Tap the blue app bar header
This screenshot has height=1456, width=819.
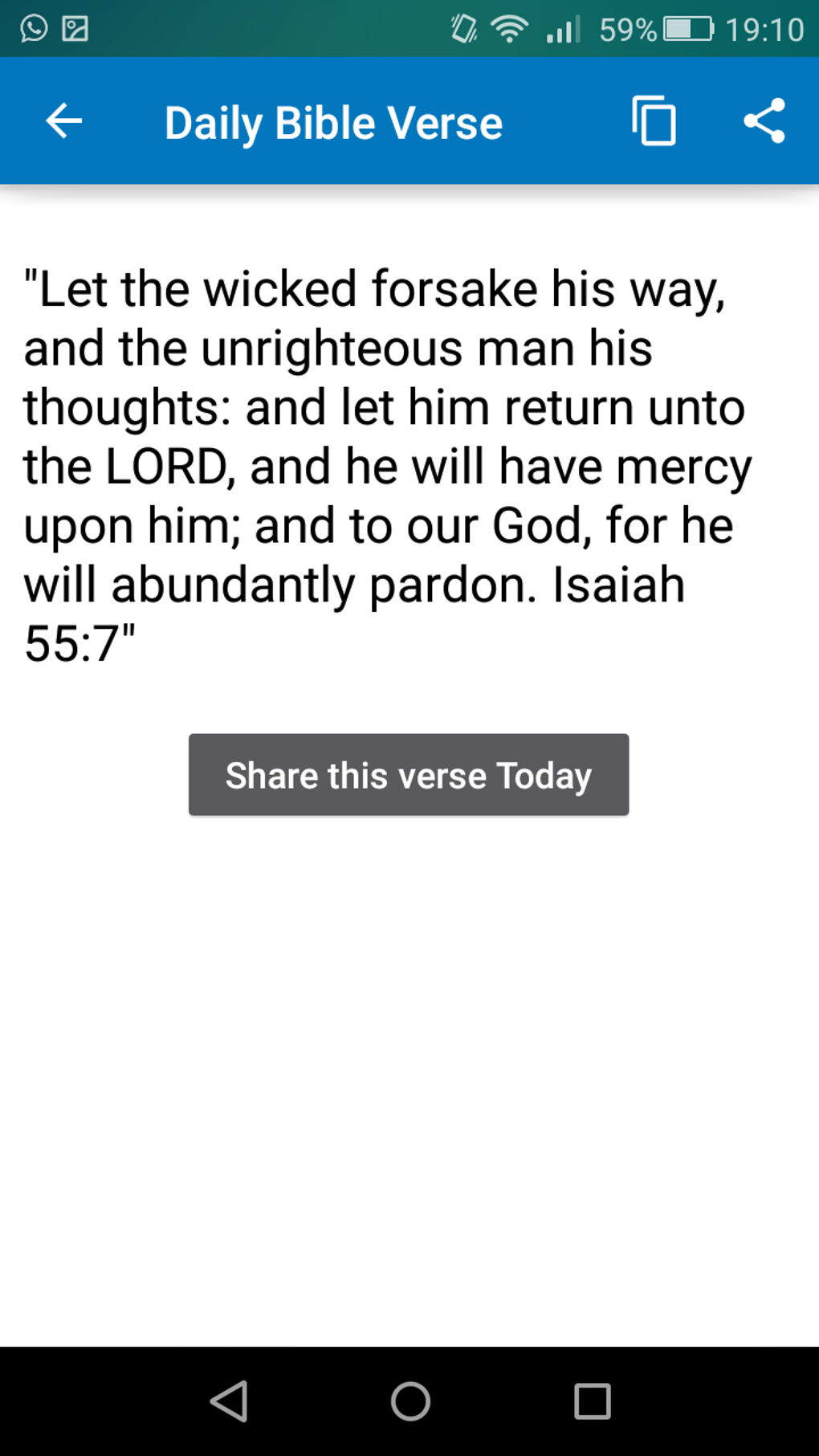point(409,121)
